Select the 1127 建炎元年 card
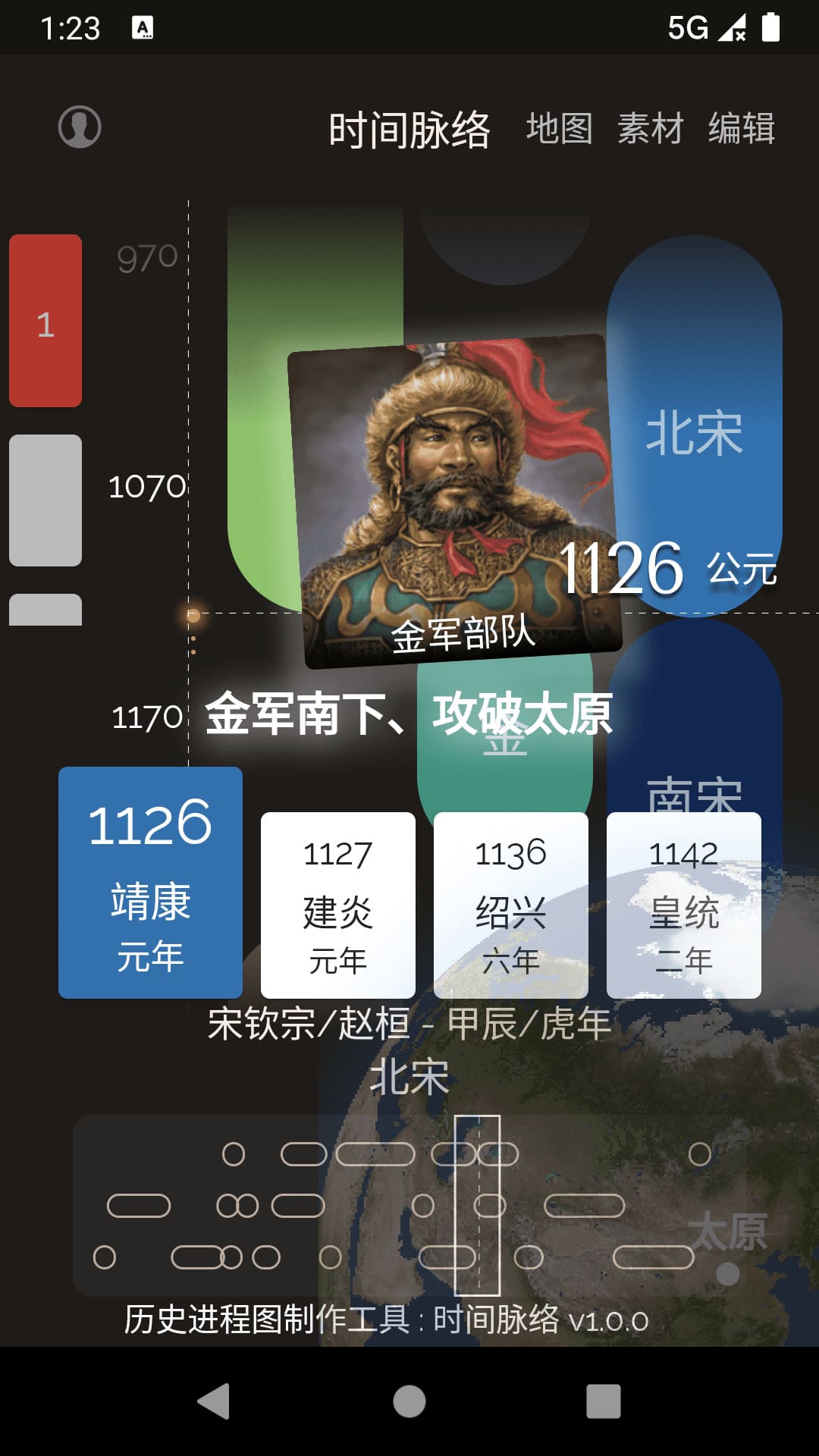 click(338, 905)
